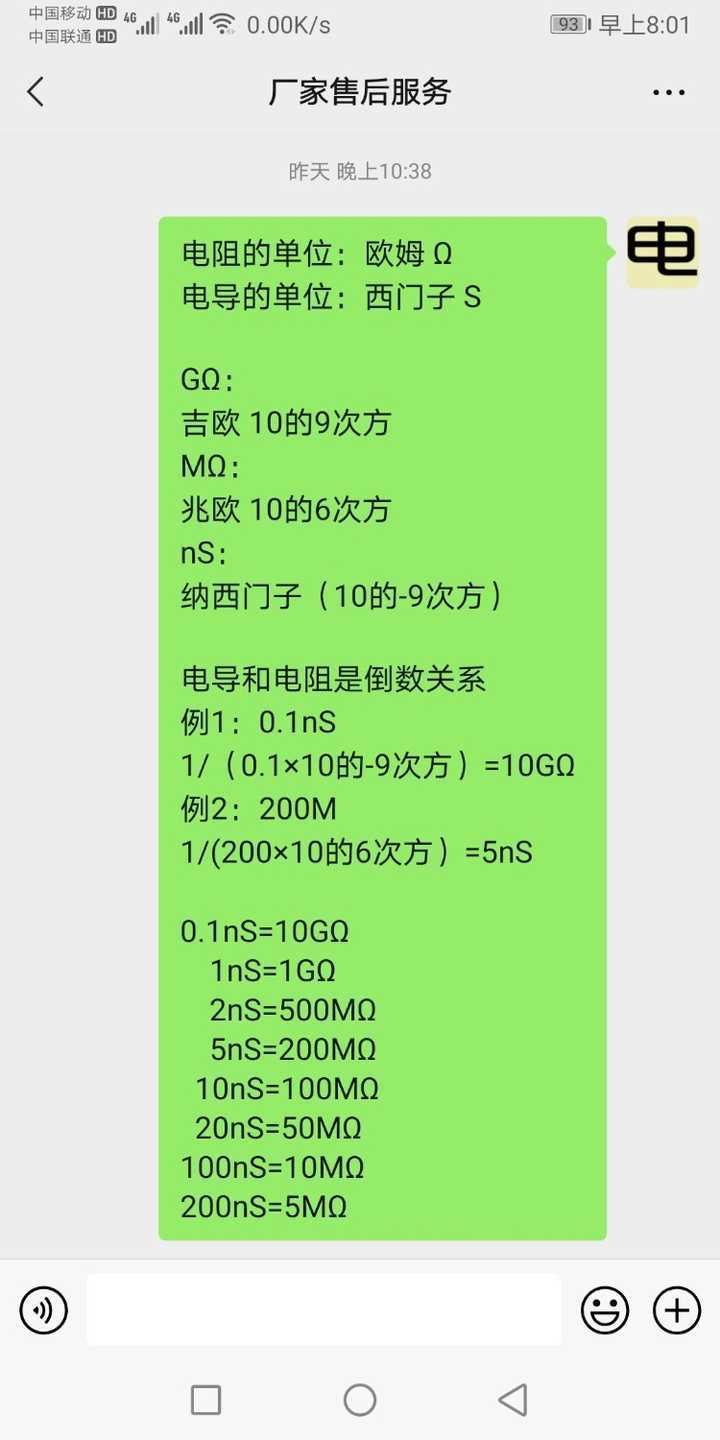Tap the 0.00K/s network speed indicator
Screen dimensions: 720x1440
point(290,24)
